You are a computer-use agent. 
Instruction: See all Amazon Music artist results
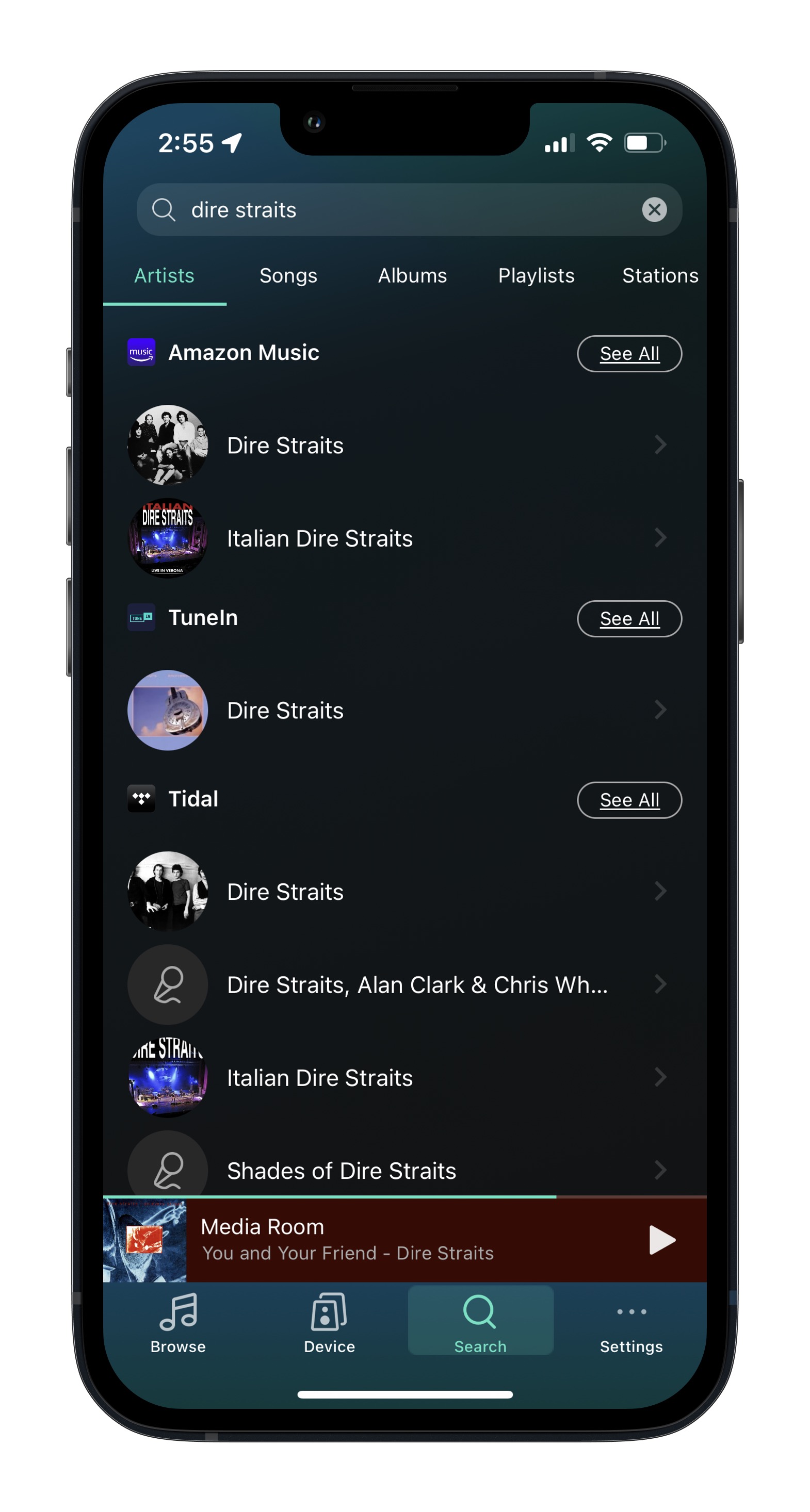[629, 353]
